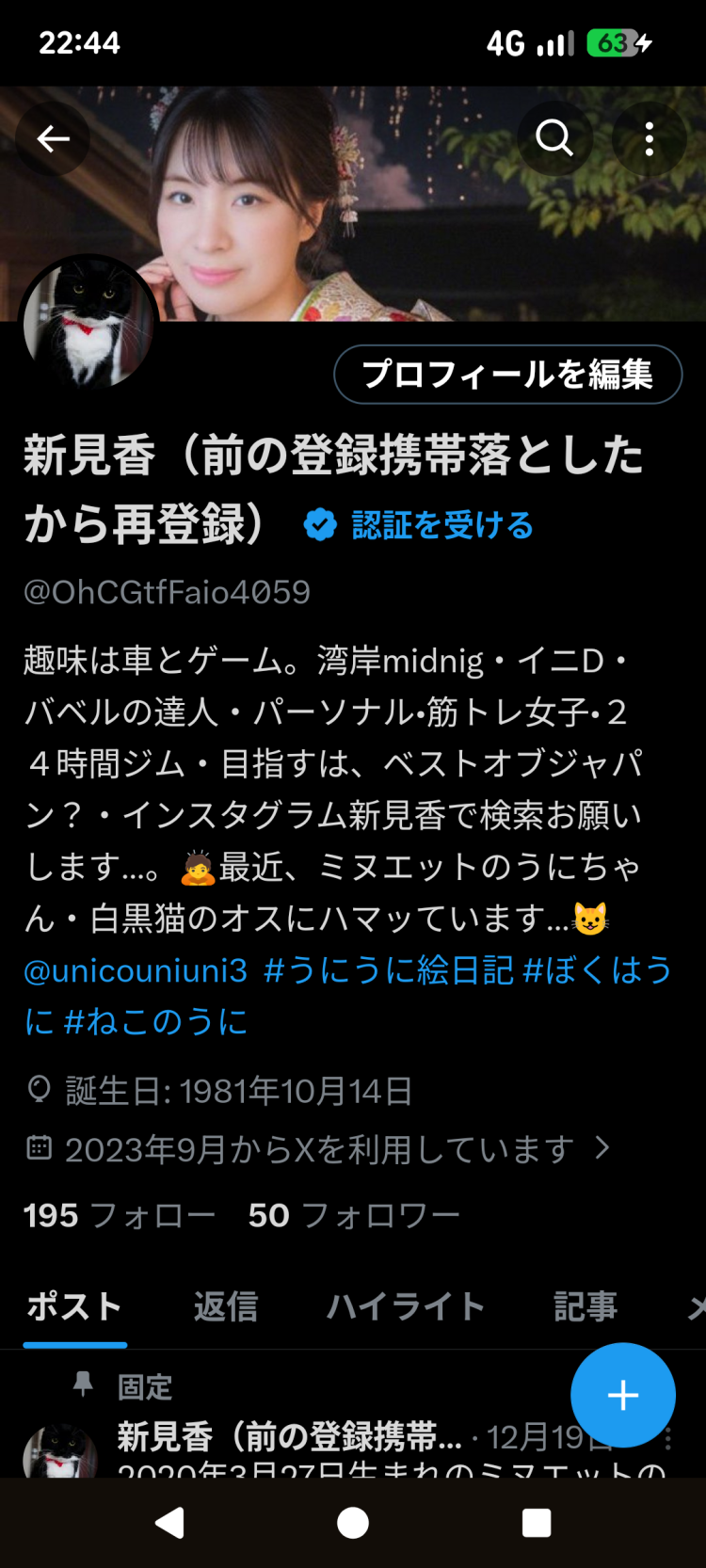Open the search icon
The width and height of the screenshot is (706, 1568).
point(554,138)
